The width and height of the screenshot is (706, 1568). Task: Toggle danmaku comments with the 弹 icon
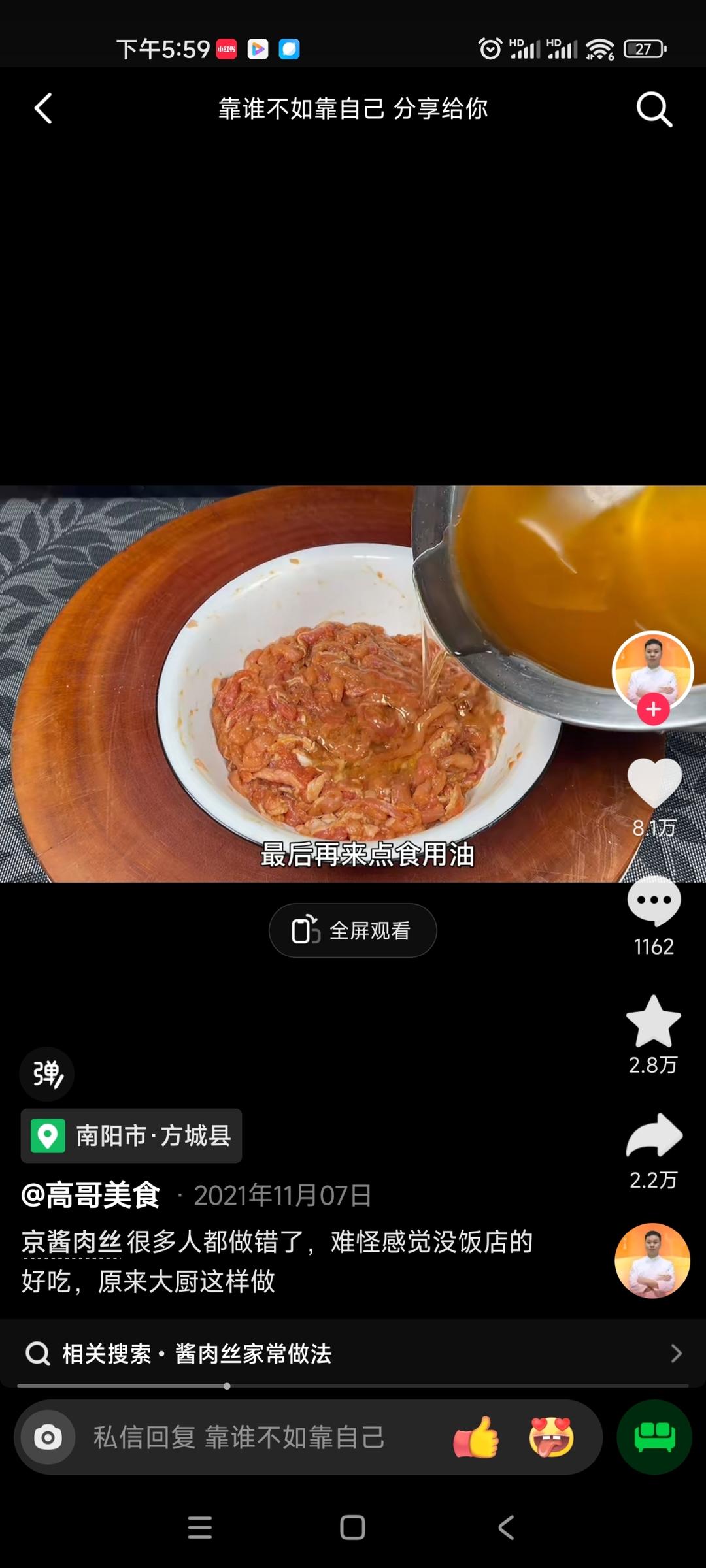click(x=46, y=1073)
